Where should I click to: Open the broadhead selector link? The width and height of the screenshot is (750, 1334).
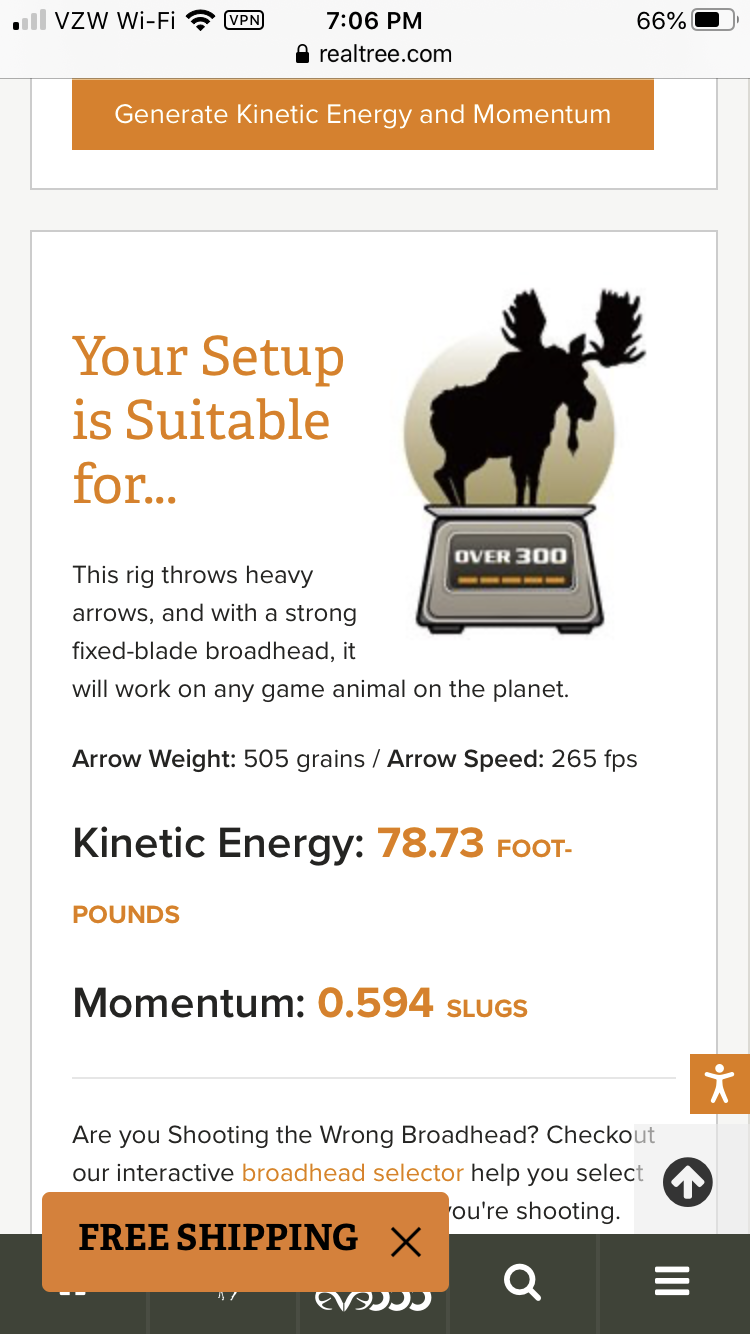(353, 1172)
